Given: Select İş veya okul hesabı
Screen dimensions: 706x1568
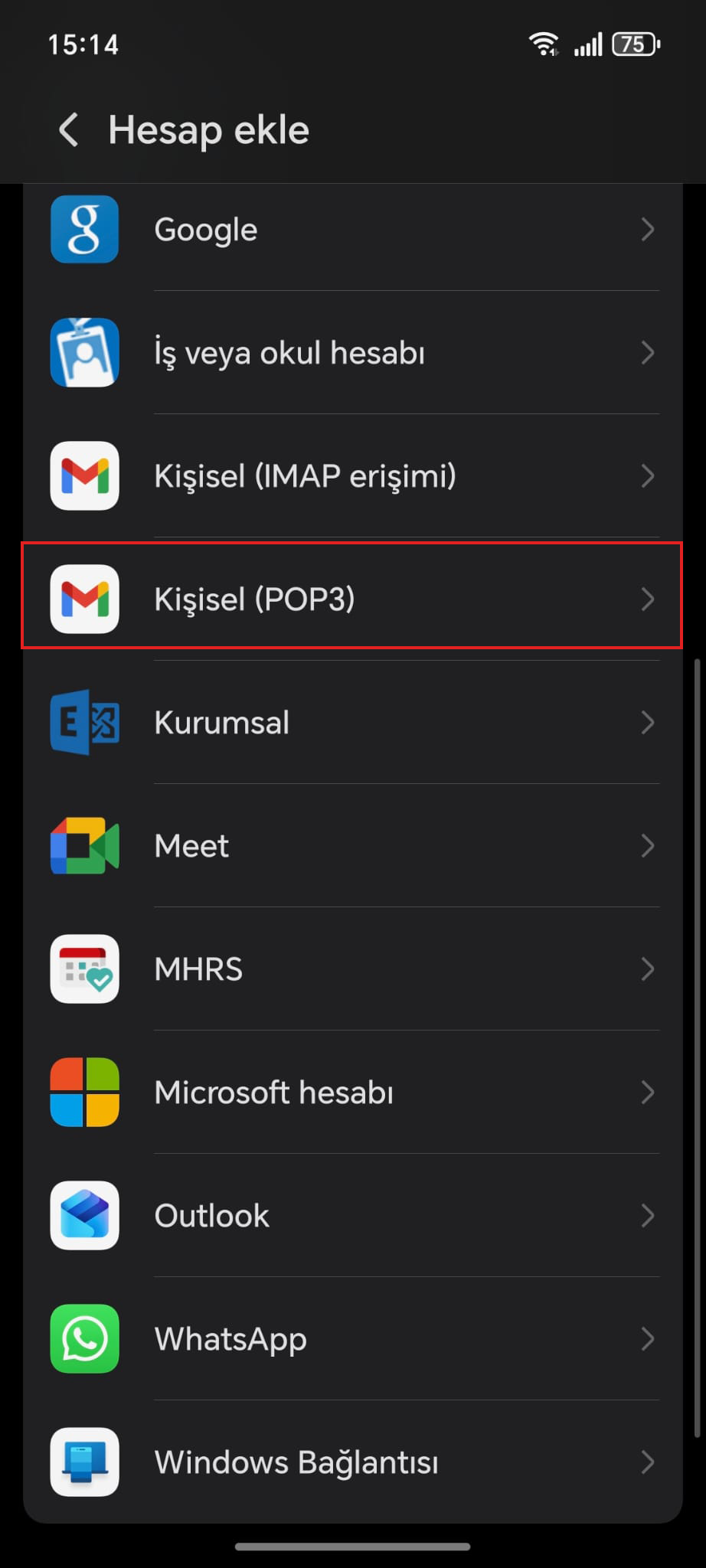Looking at the screenshot, I should coord(289,352).
